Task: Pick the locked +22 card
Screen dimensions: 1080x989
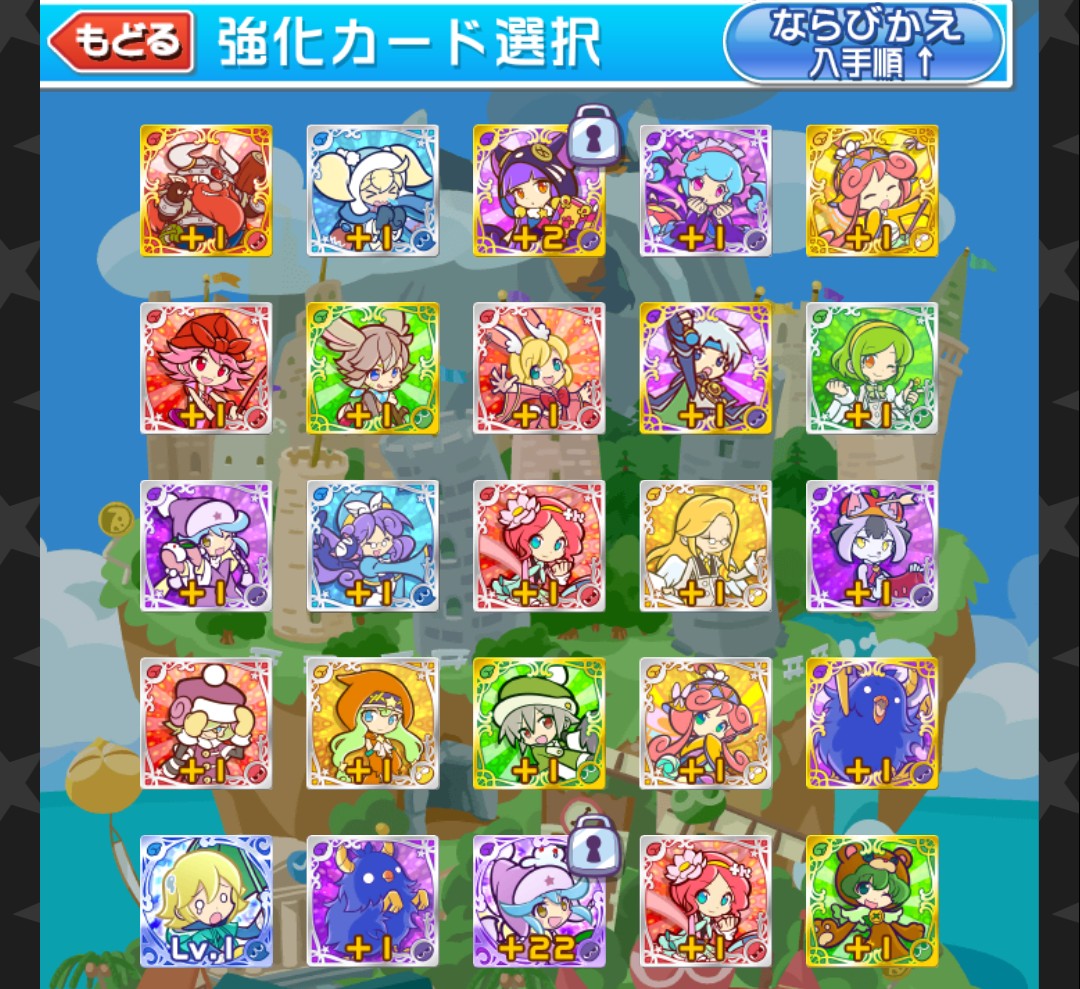Action: coord(539,901)
